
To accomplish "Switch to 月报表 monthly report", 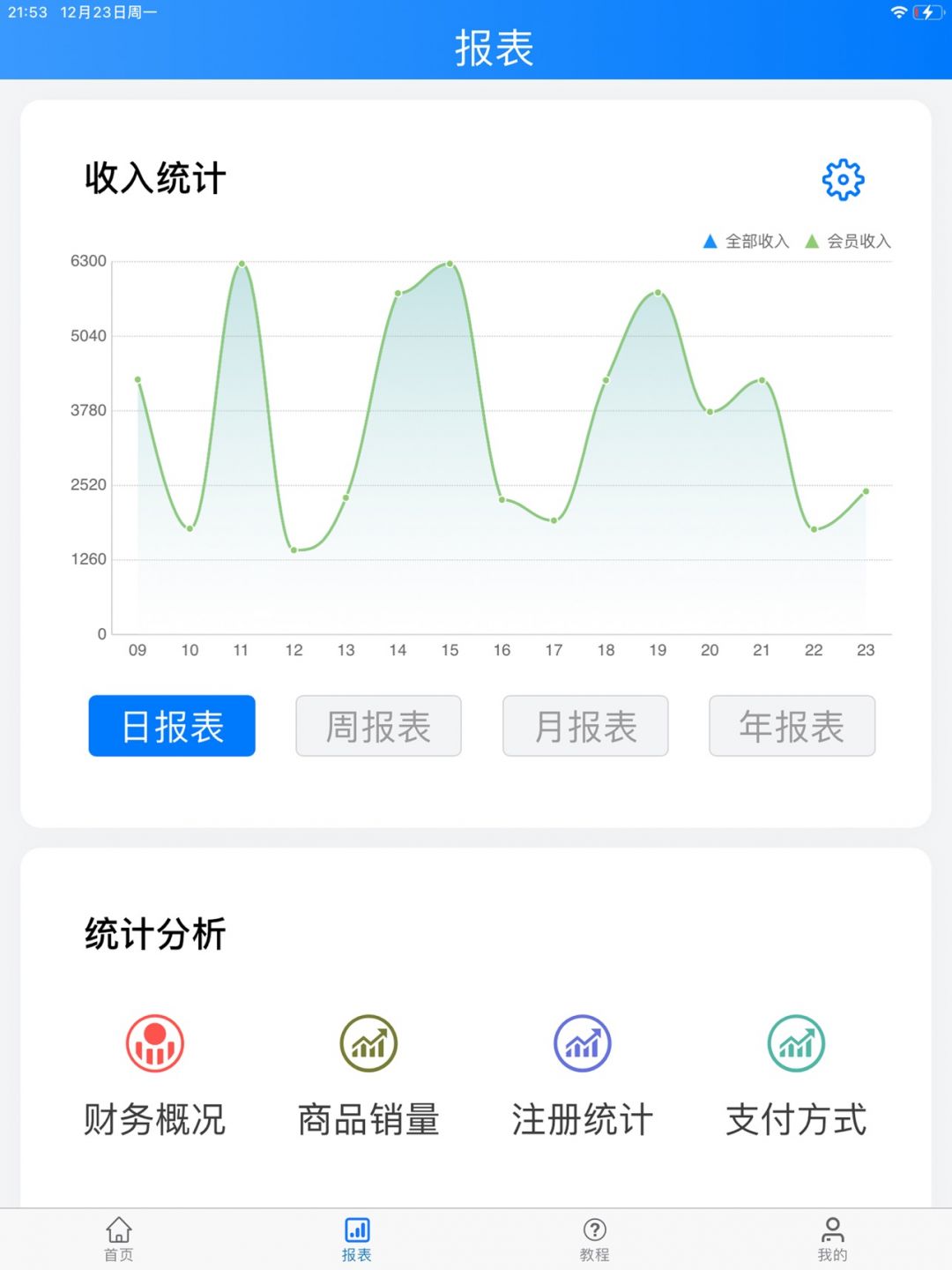I will click(585, 726).
